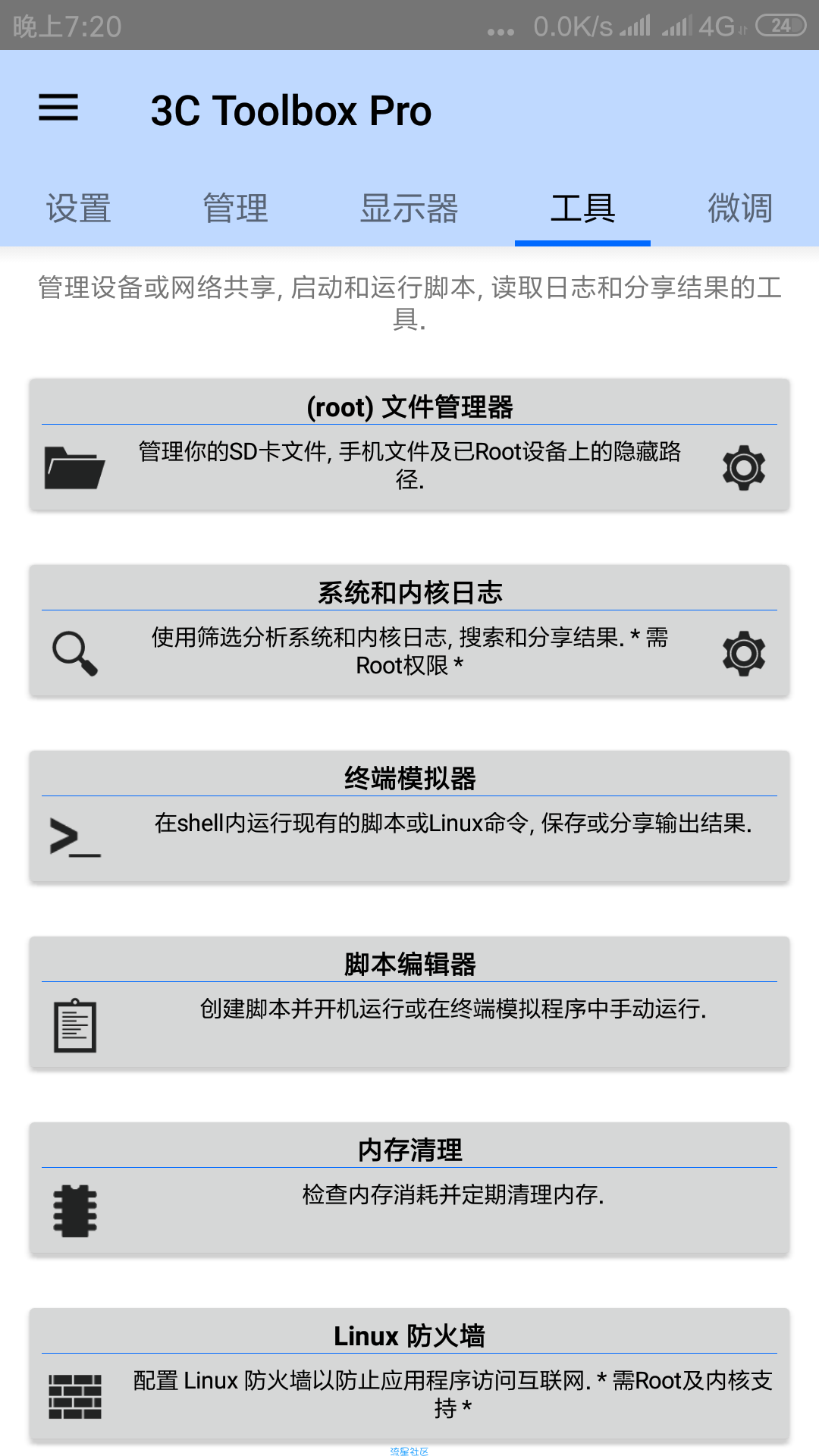Viewport: 819px width, 1456px height.
Task: Open settings gear for 系统和内核日志
Action: tap(743, 653)
